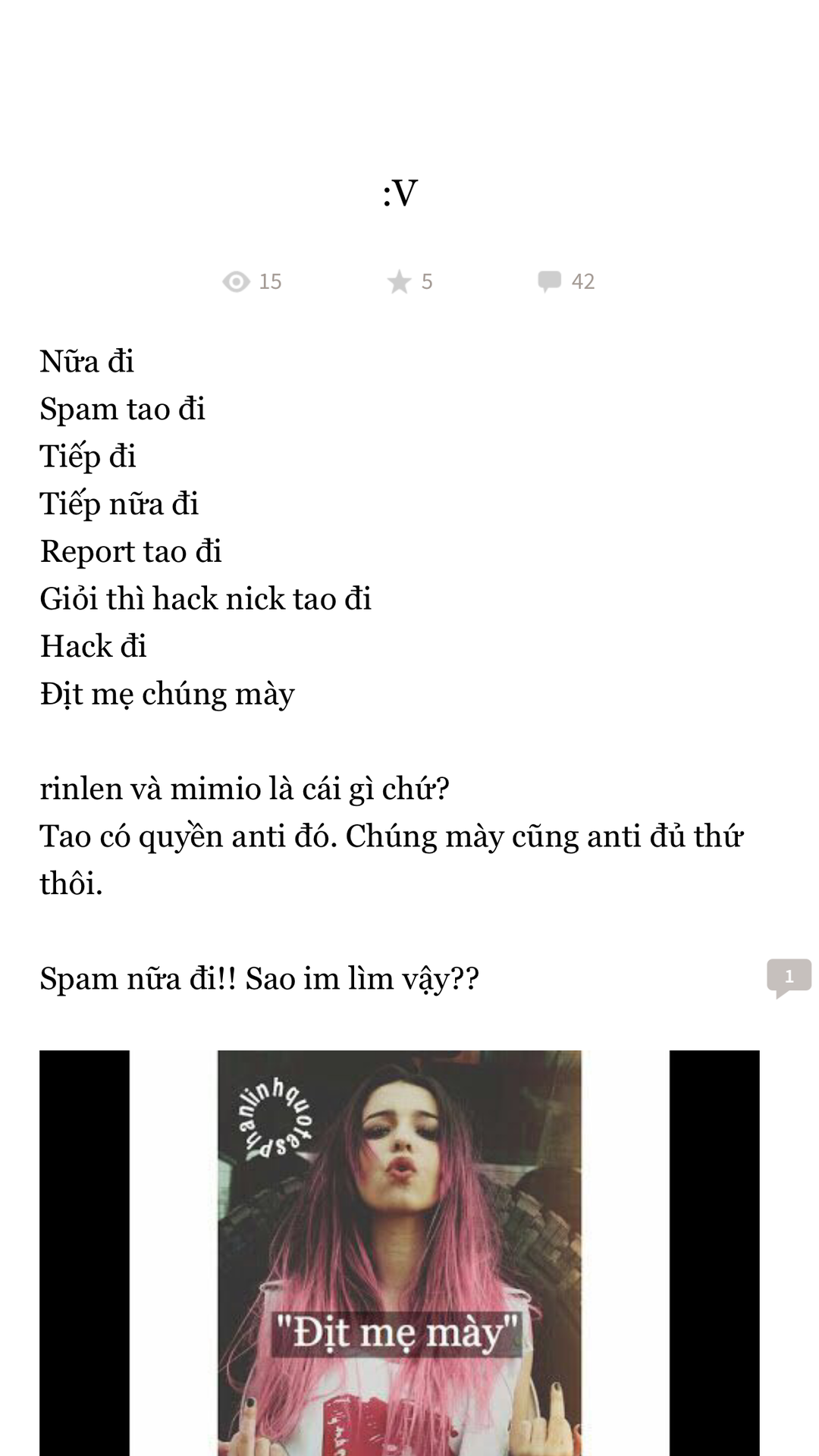Tap the star vote icon
This screenshot has height=1456, width=819.
[x=399, y=282]
